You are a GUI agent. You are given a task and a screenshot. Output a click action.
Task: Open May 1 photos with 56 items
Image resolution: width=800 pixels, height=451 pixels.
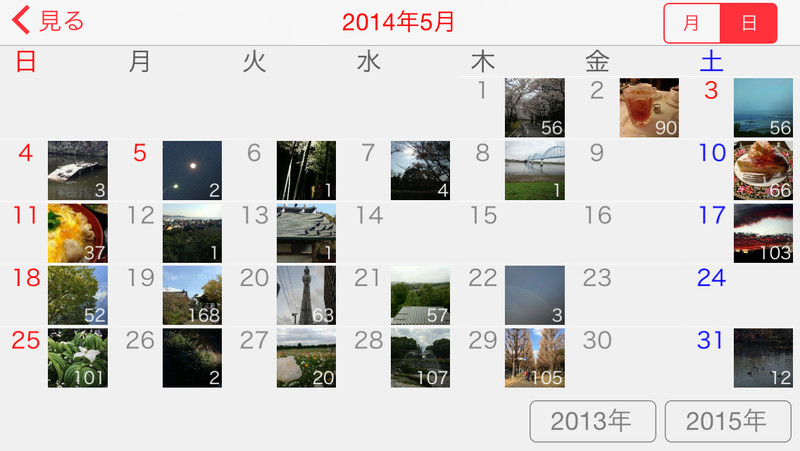click(535, 108)
